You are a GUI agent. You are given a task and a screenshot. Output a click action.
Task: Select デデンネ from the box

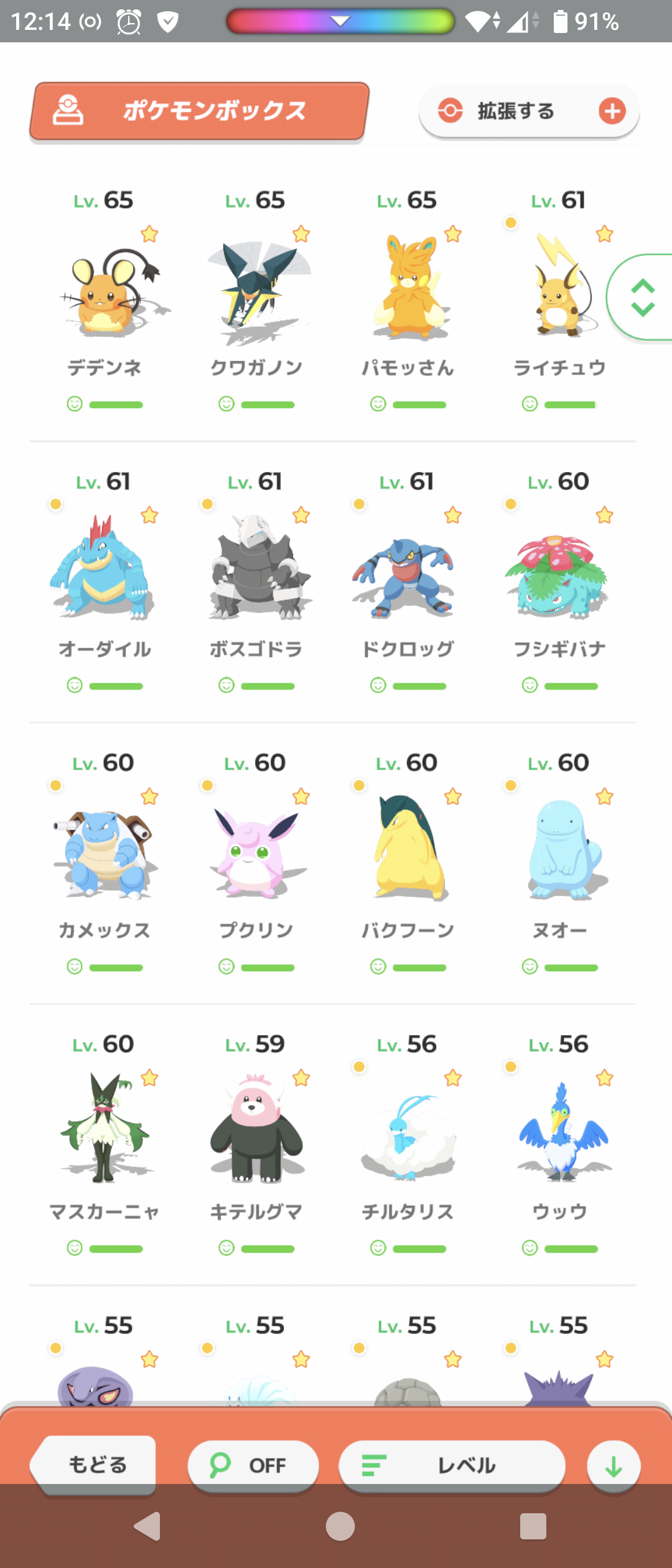(104, 294)
